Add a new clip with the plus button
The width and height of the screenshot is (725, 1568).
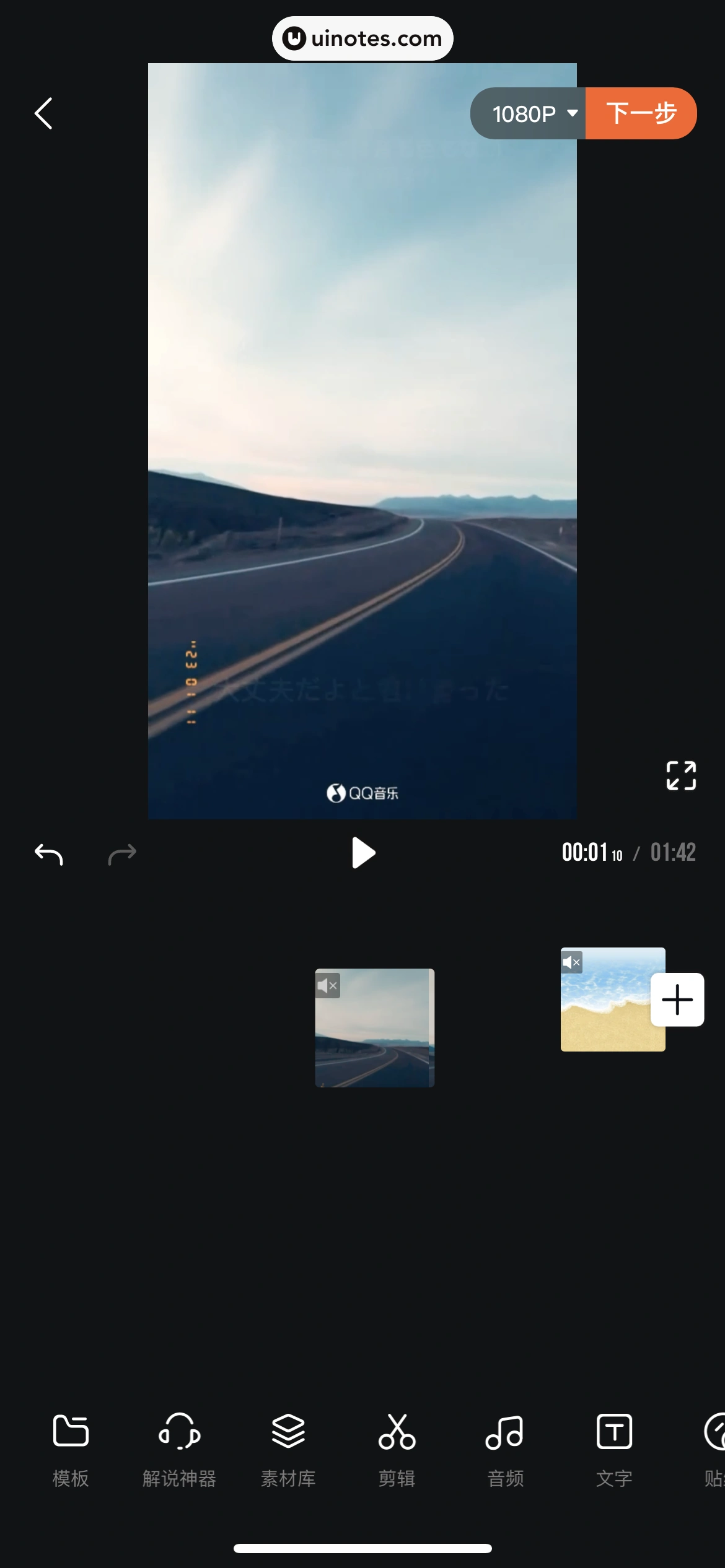click(x=677, y=1000)
